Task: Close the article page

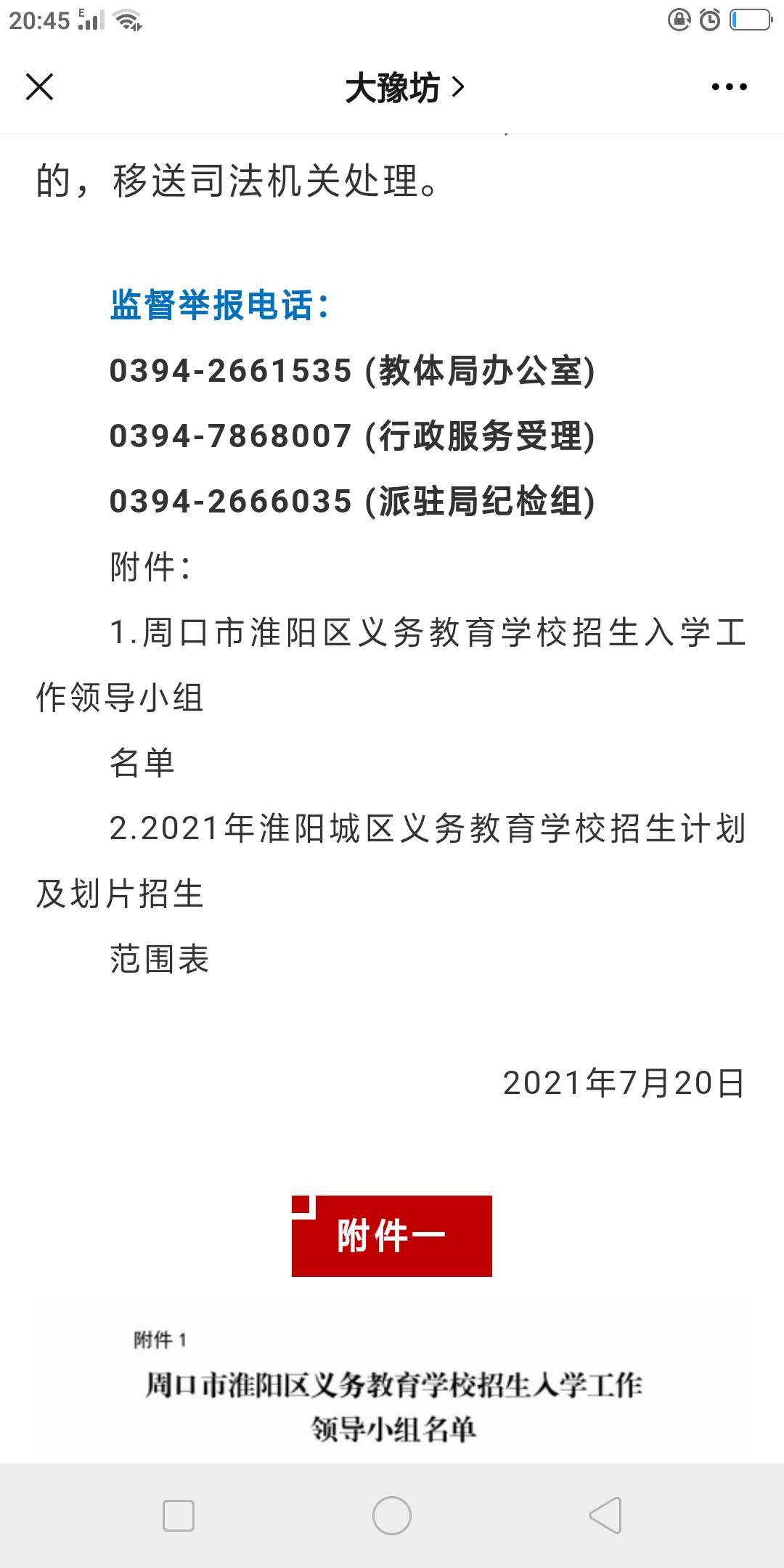Action: 40,87
